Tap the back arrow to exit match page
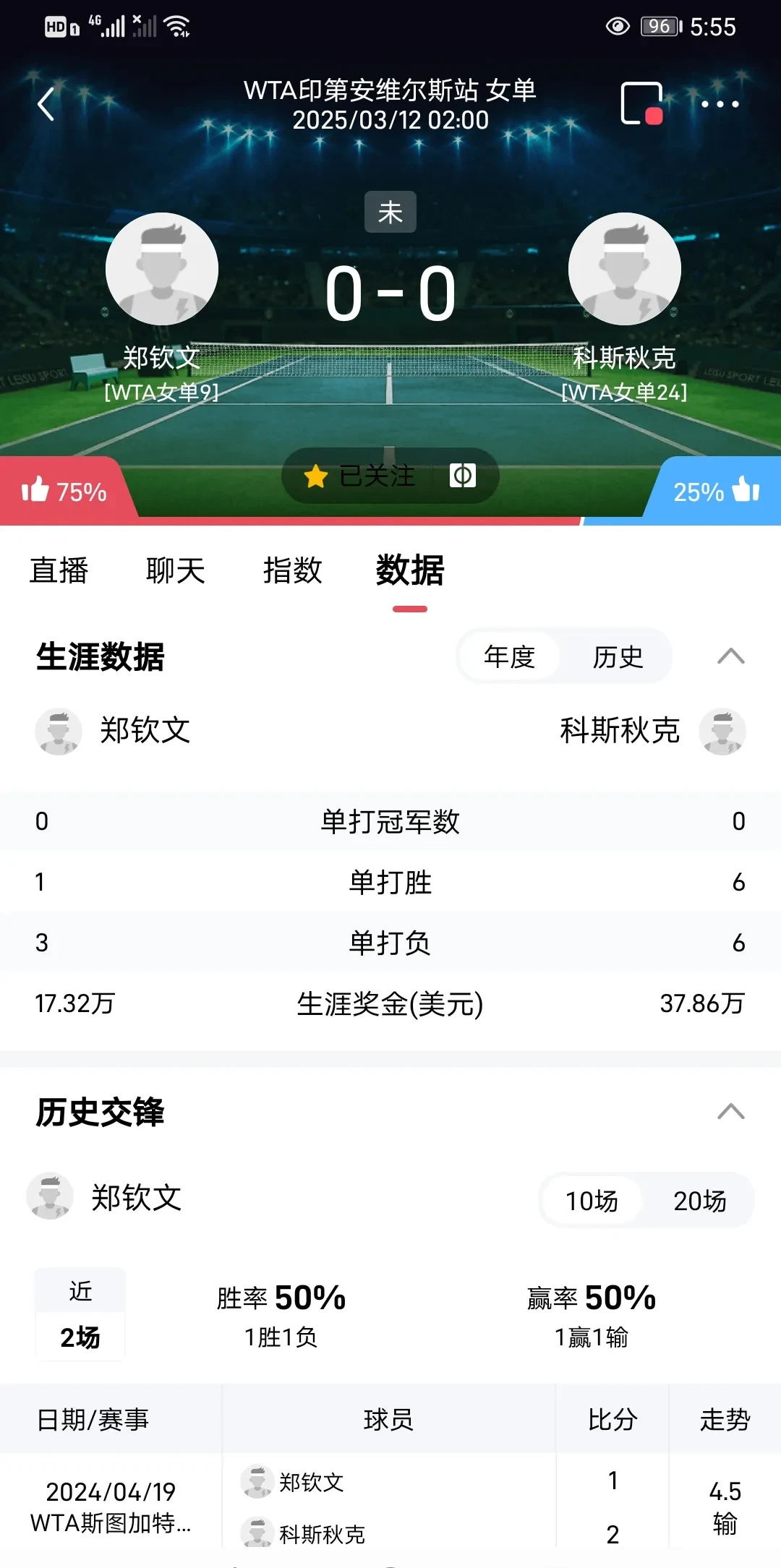The height and width of the screenshot is (1568, 781). [x=46, y=103]
